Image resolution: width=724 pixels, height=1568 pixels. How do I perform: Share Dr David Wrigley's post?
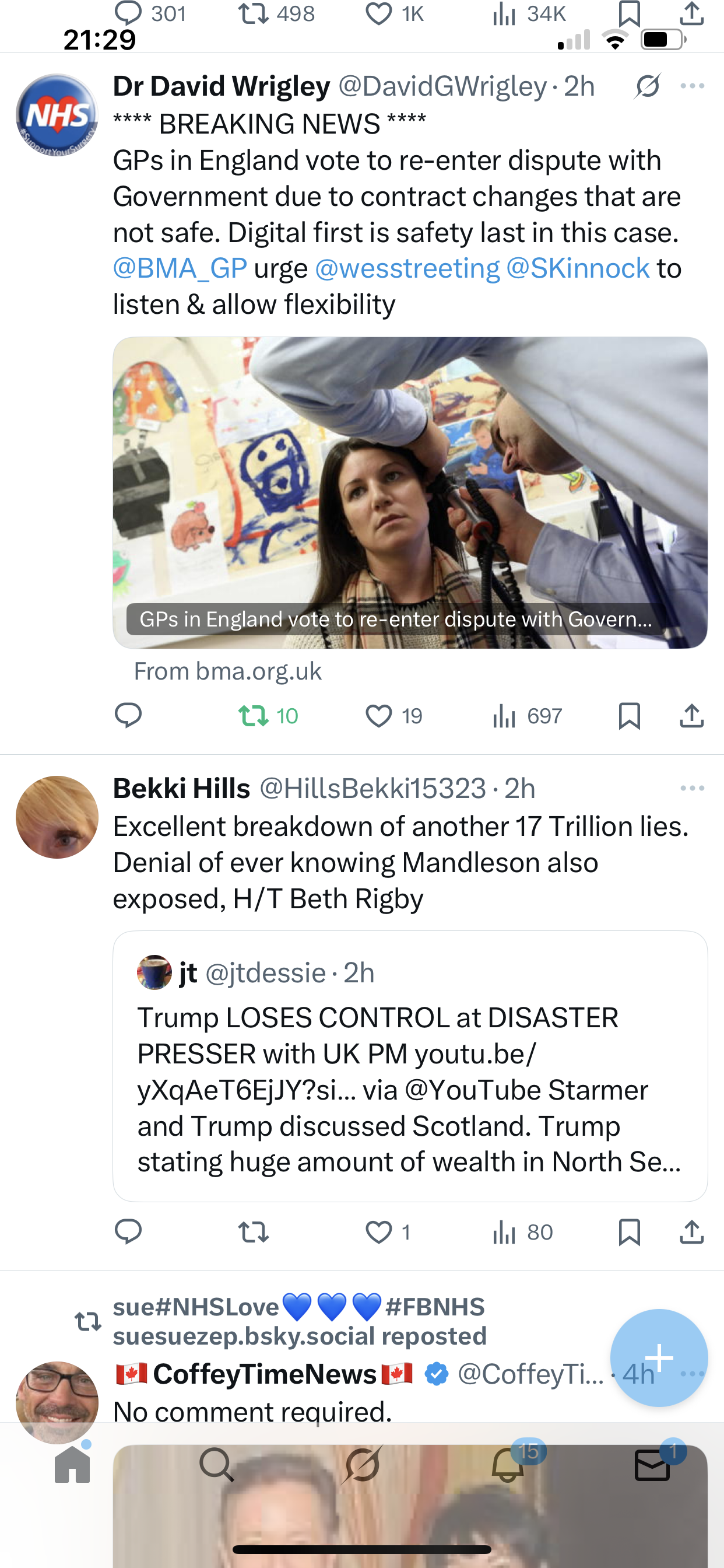click(691, 715)
